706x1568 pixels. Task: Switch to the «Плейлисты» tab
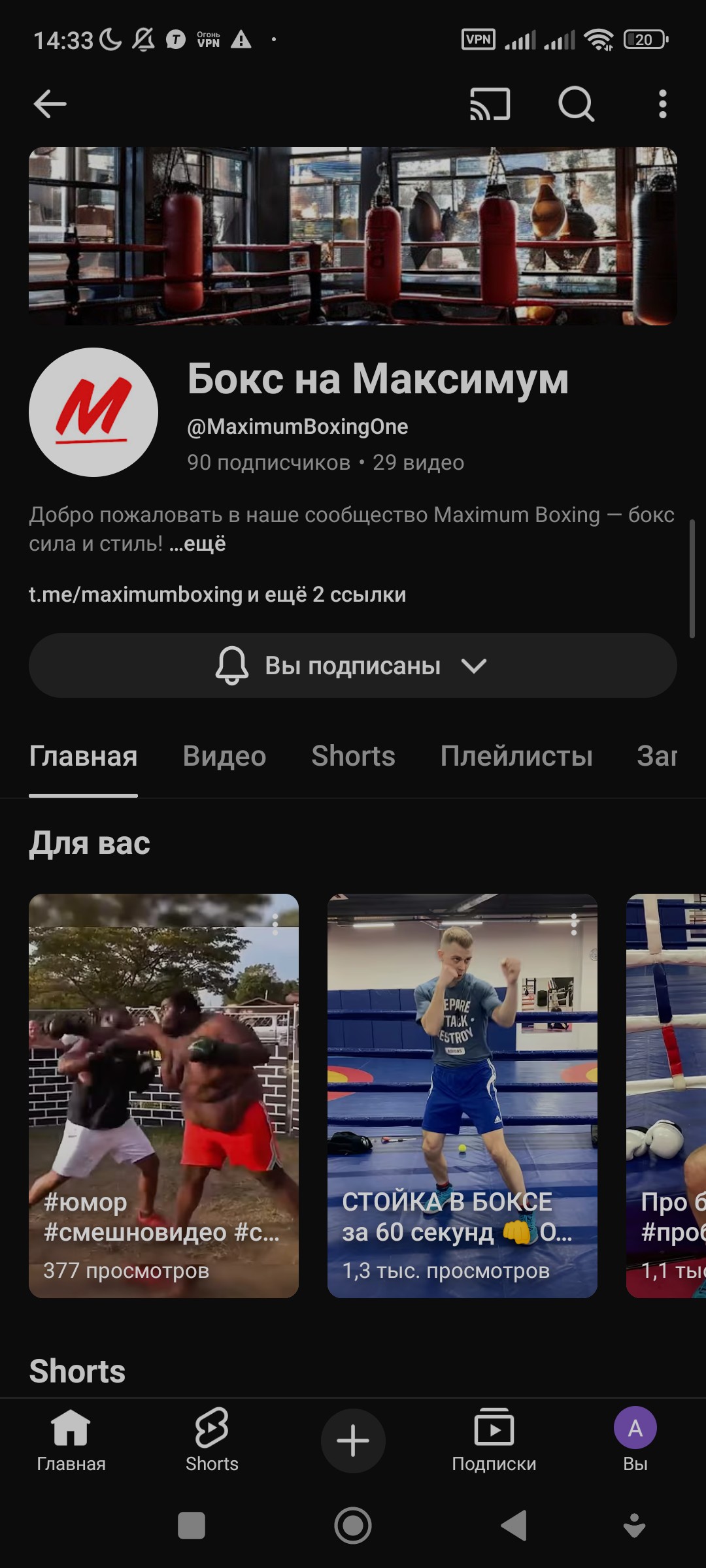(x=516, y=756)
